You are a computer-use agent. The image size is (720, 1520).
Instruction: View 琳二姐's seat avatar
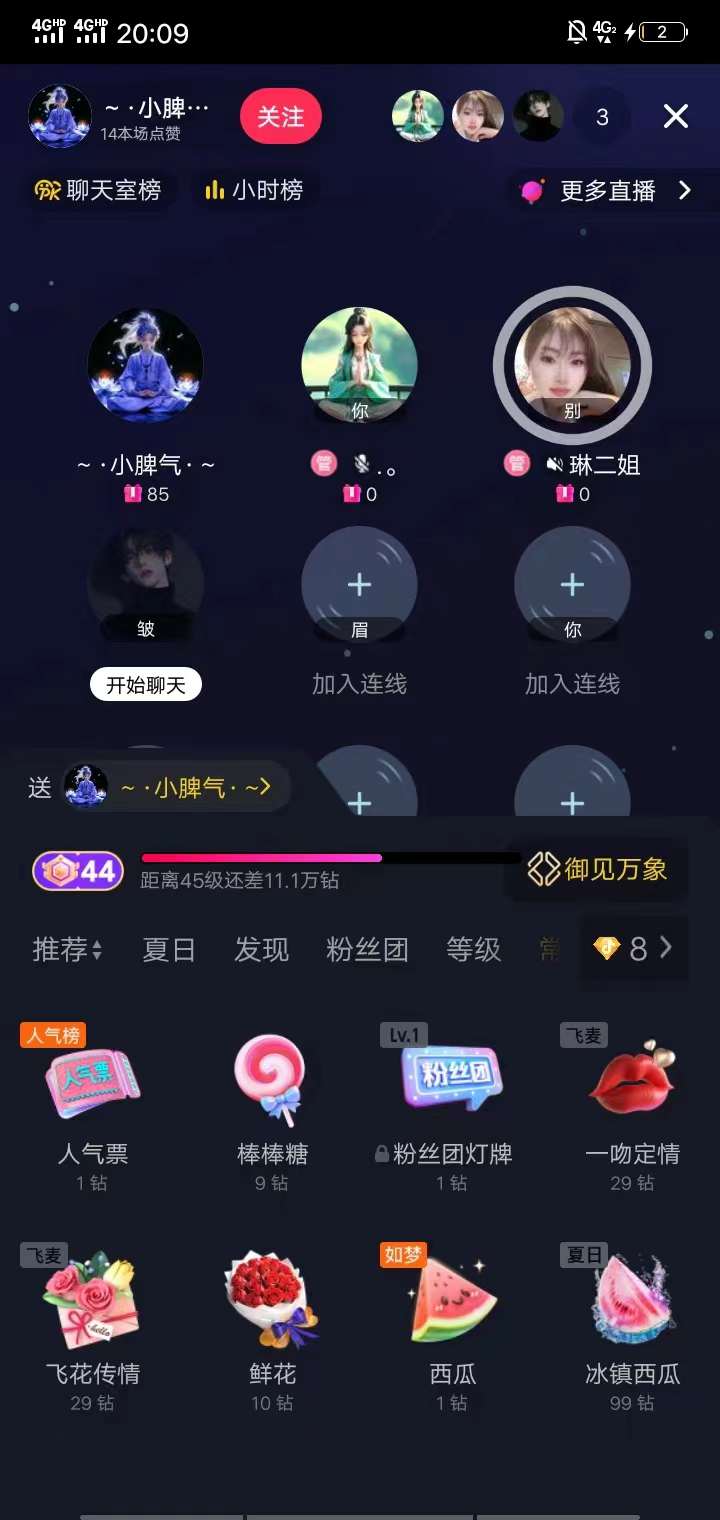[572, 366]
